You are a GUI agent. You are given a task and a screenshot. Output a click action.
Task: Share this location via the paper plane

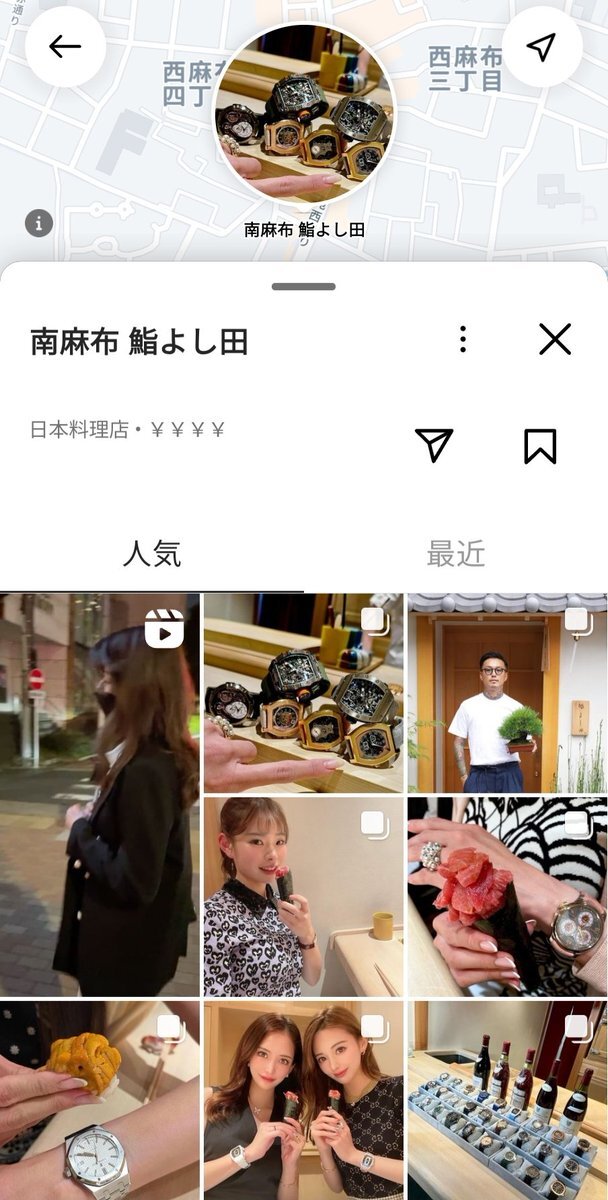coord(434,445)
